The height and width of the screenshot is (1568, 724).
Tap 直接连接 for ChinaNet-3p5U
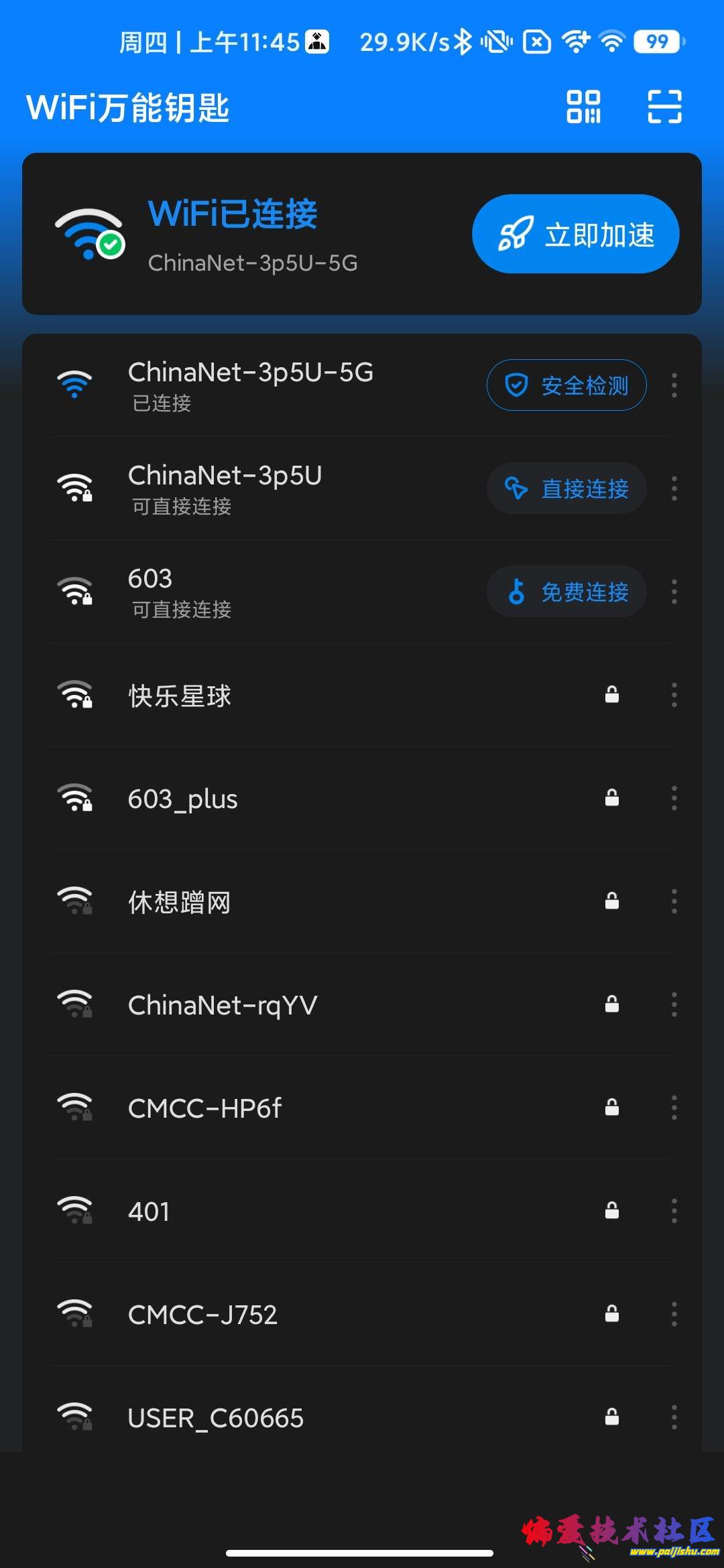[x=566, y=488]
